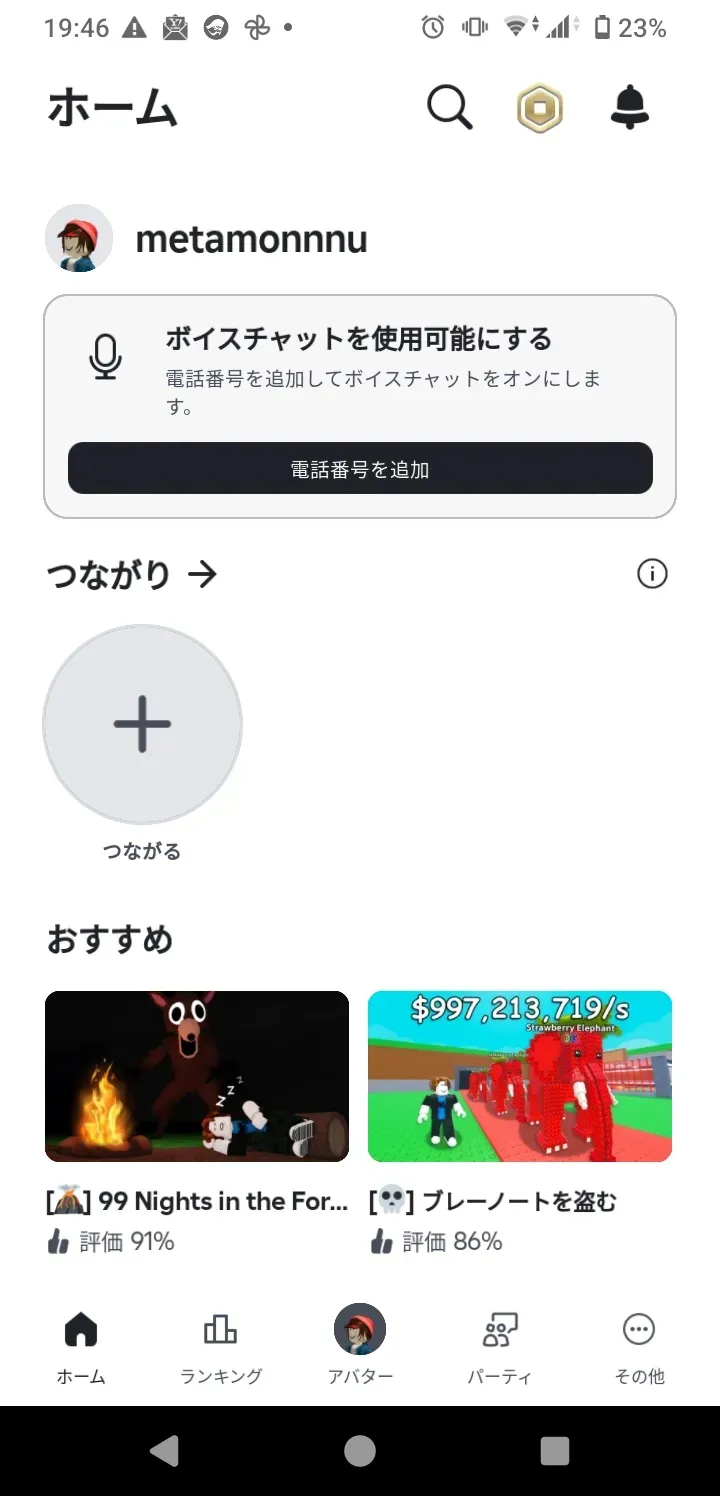Select the パーティ tab

point(499,1346)
